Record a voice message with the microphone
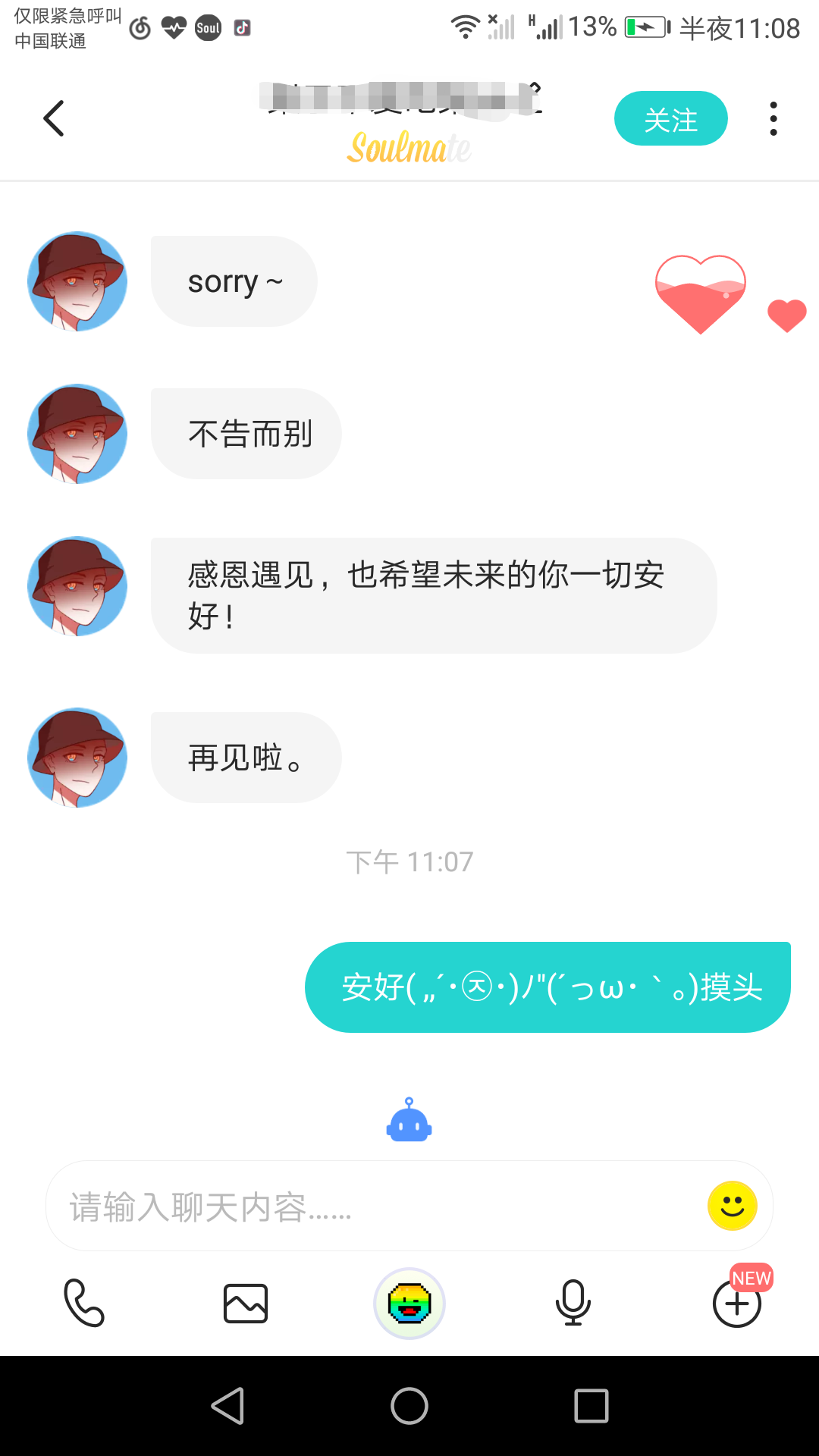The width and height of the screenshot is (819, 1456). pyautogui.click(x=573, y=1303)
